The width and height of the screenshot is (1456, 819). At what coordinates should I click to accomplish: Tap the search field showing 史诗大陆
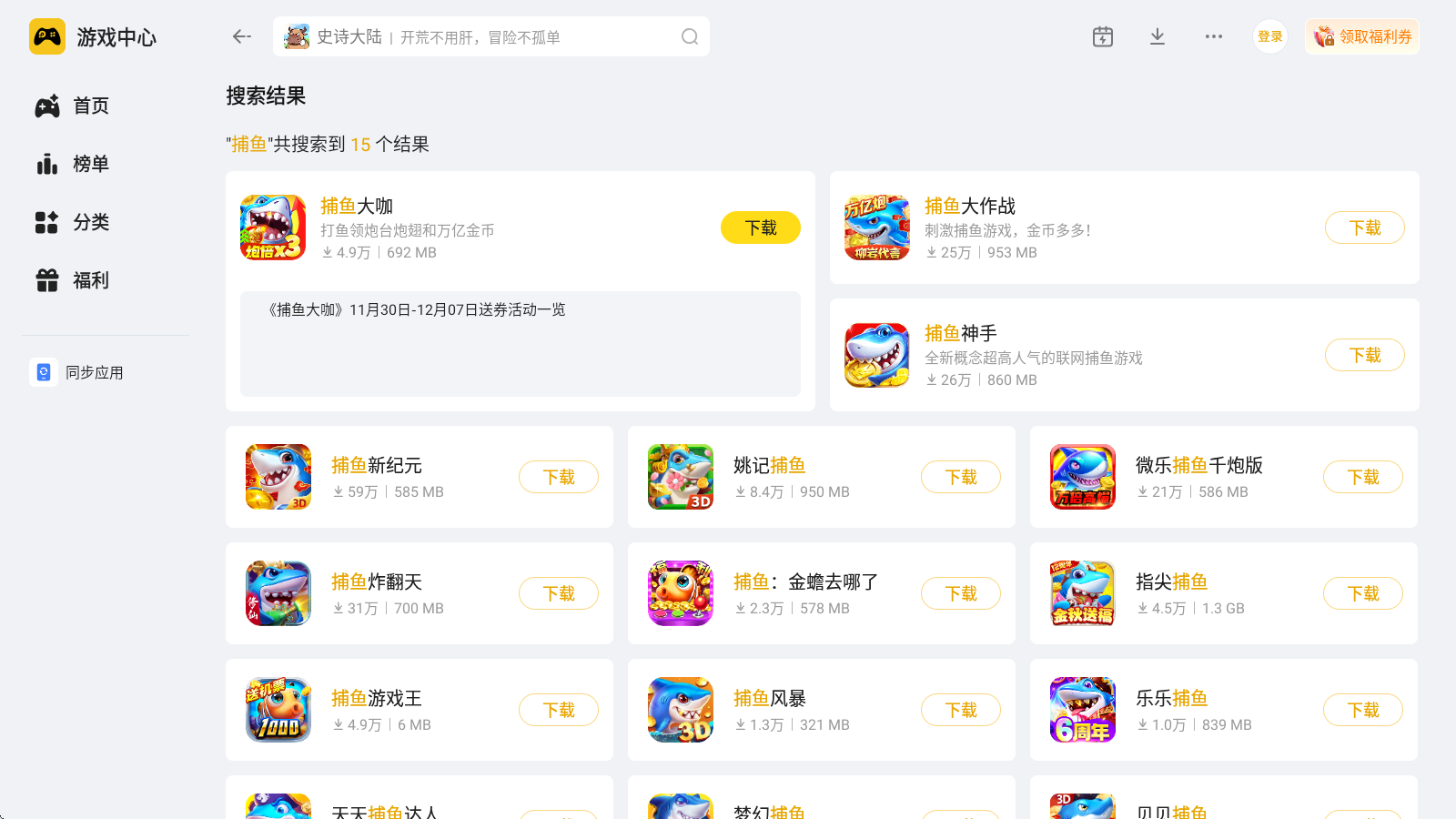pos(473,36)
